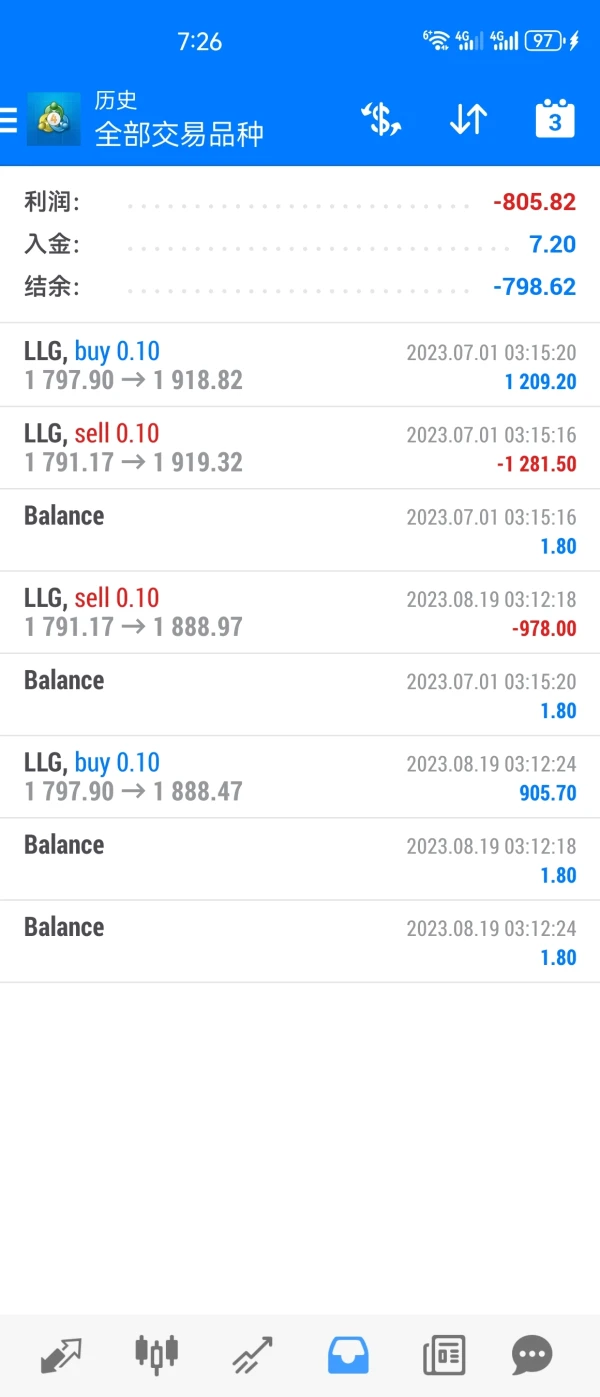Open LLG sell trade with loss -978.00
600x1397 pixels.
pos(300,612)
